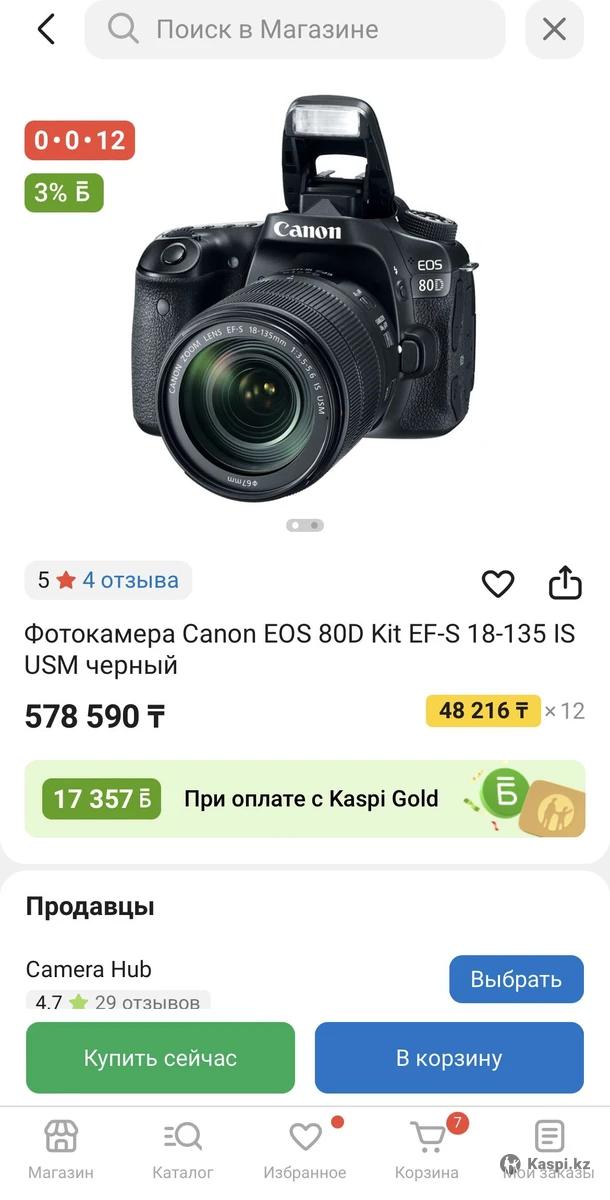The image size is (610, 1200).
Task: Open the 4 отзыва reviews link
Action: (x=130, y=580)
